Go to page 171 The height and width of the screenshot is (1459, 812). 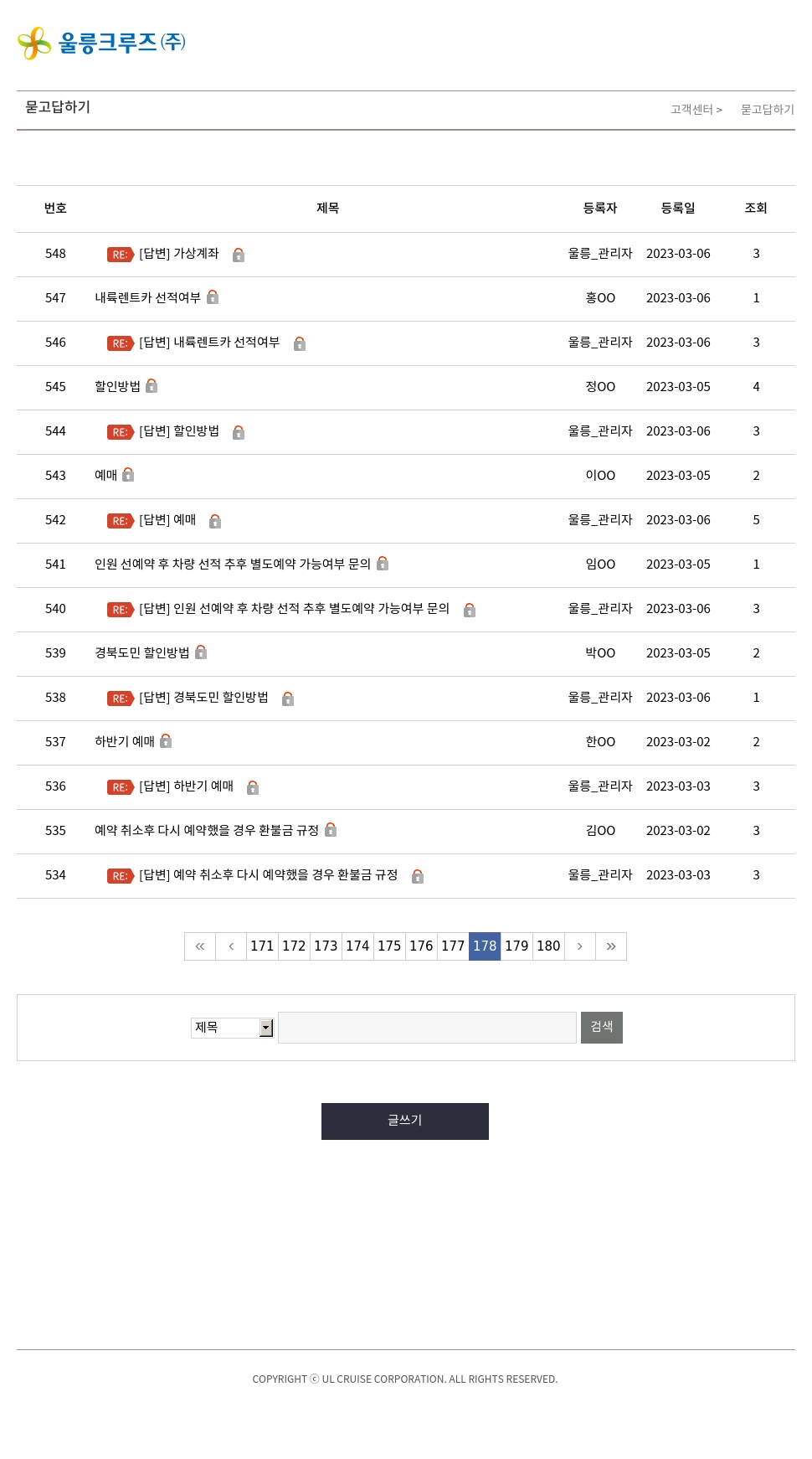(262, 946)
